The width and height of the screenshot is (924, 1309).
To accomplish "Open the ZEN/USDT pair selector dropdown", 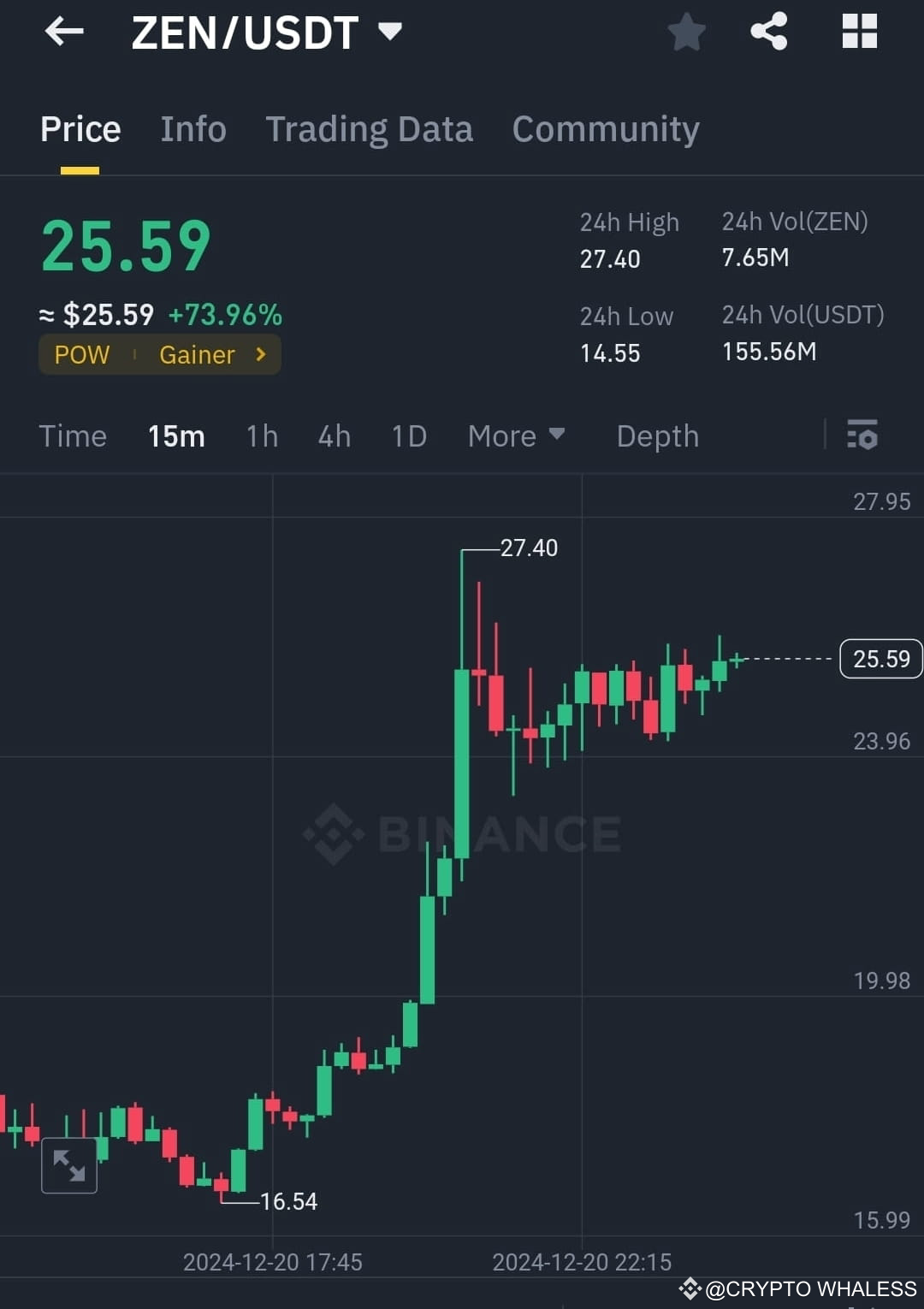I will point(390,32).
